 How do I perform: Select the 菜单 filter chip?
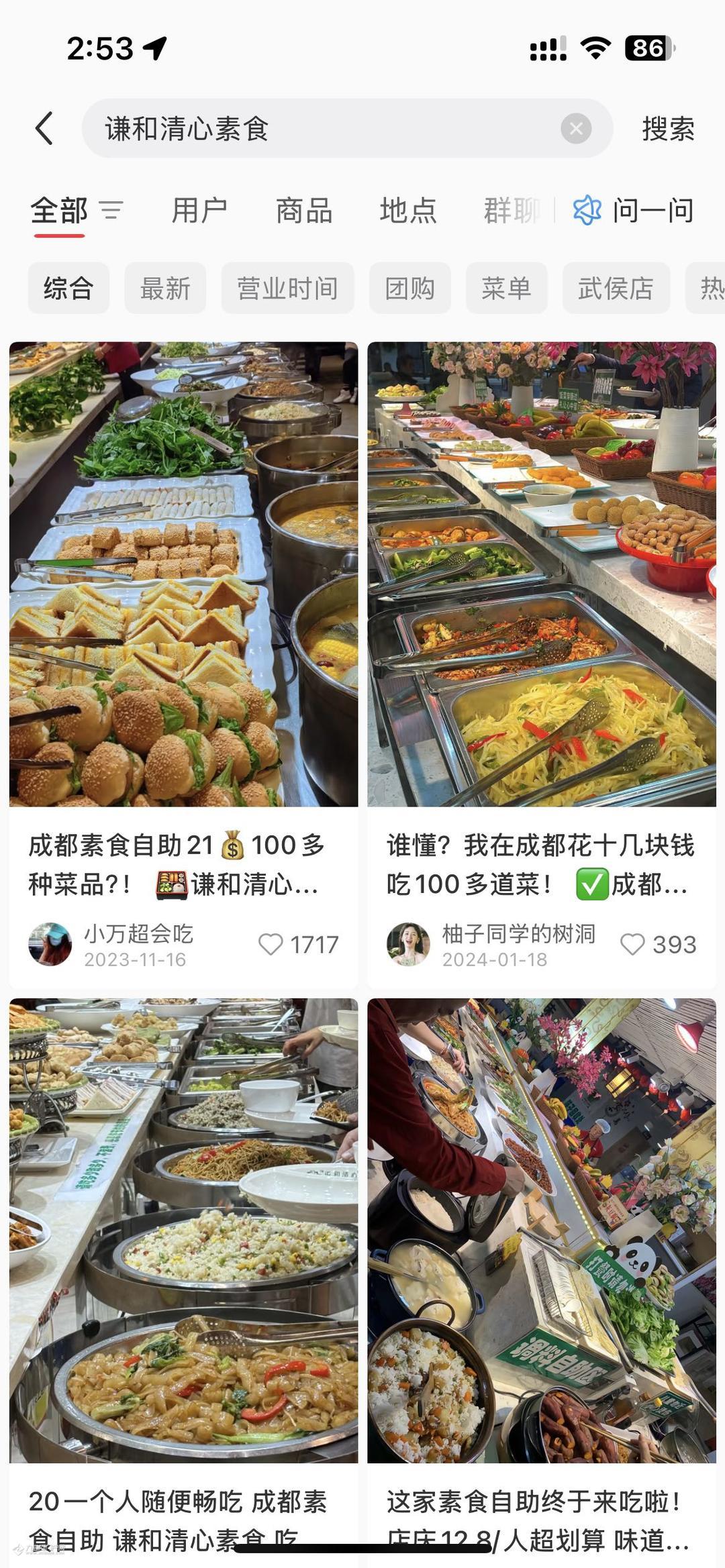[506, 289]
